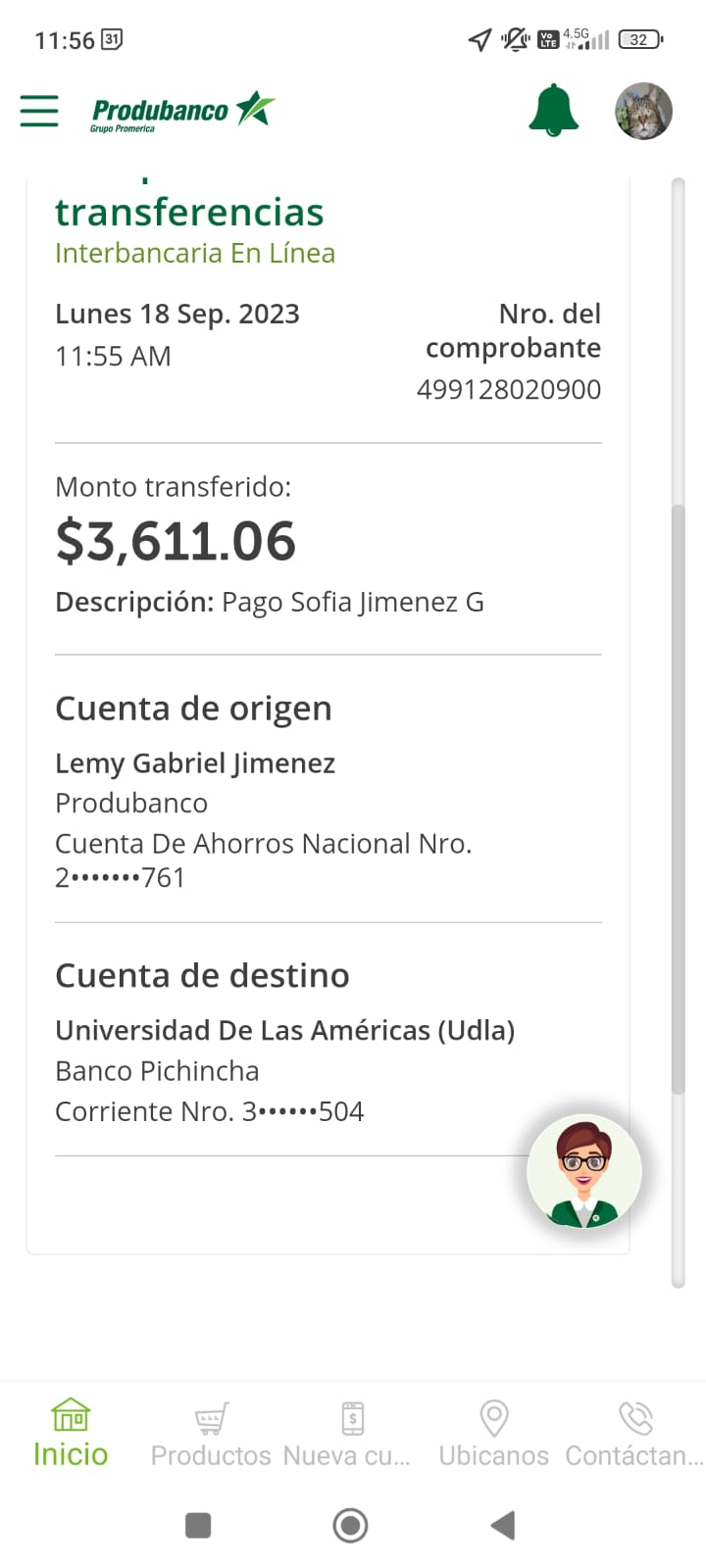This screenshot has width=706, height=1568.
Task: Go to the system home screen
Action: pos(350,1525)
